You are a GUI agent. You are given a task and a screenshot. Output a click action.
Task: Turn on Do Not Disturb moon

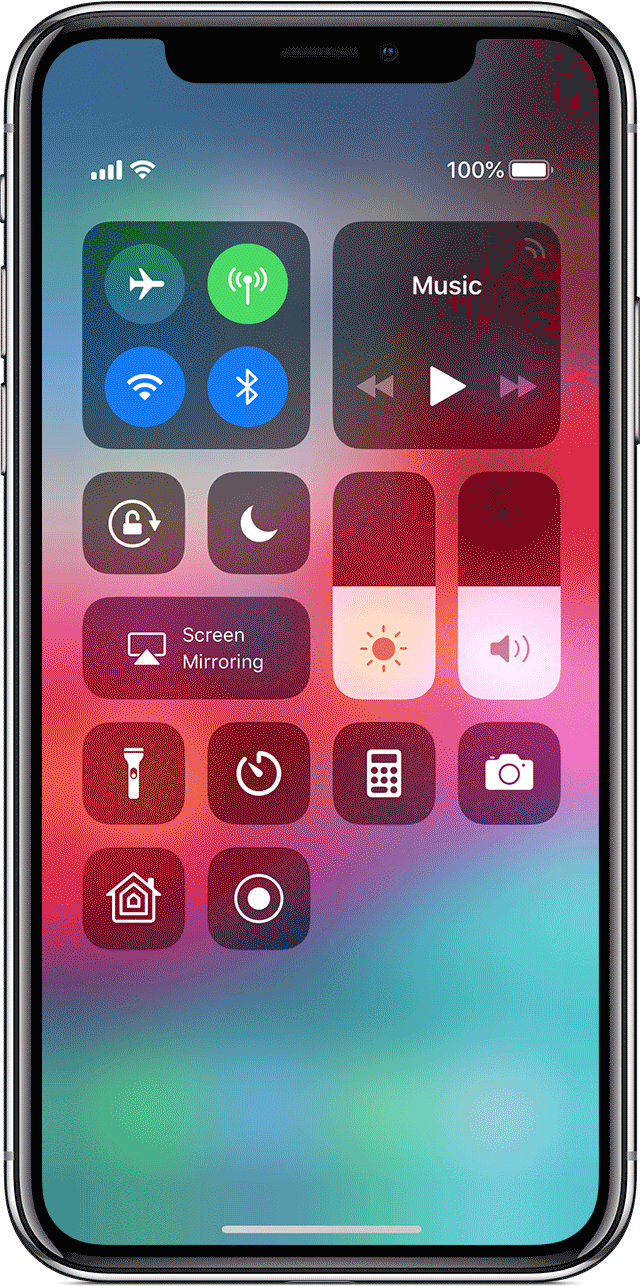click(x=258, y=523)
